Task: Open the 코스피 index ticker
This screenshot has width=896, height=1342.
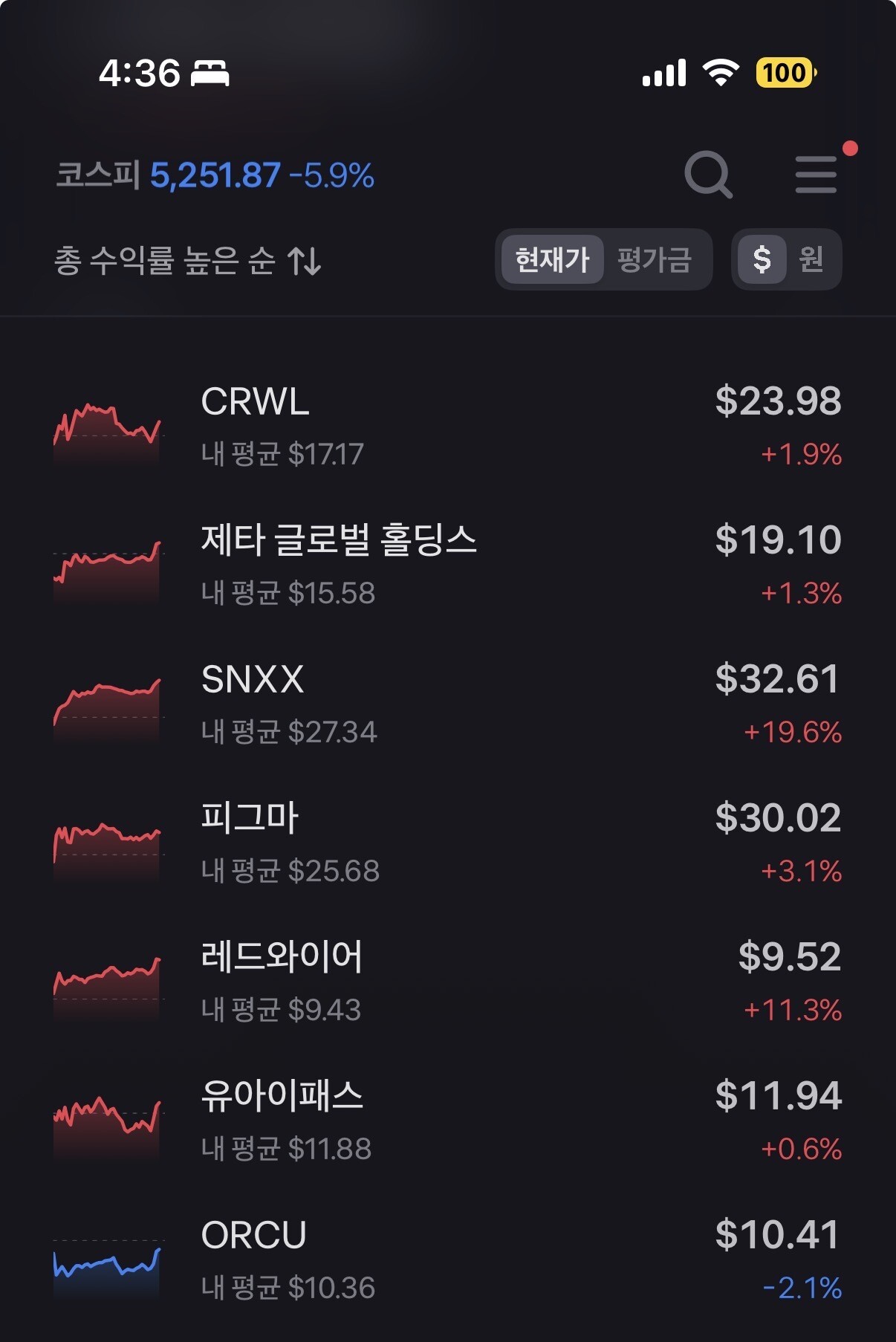Action: pos(215,175)
